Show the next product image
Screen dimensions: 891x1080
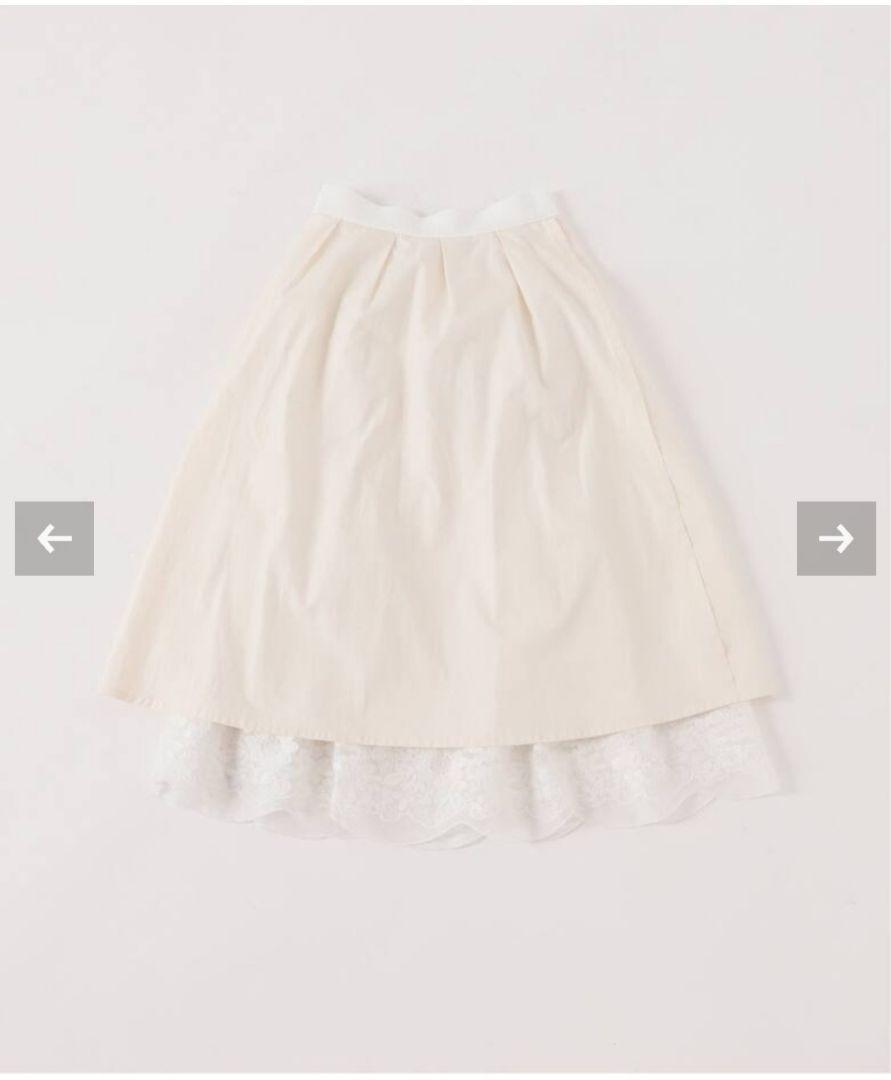835,538
